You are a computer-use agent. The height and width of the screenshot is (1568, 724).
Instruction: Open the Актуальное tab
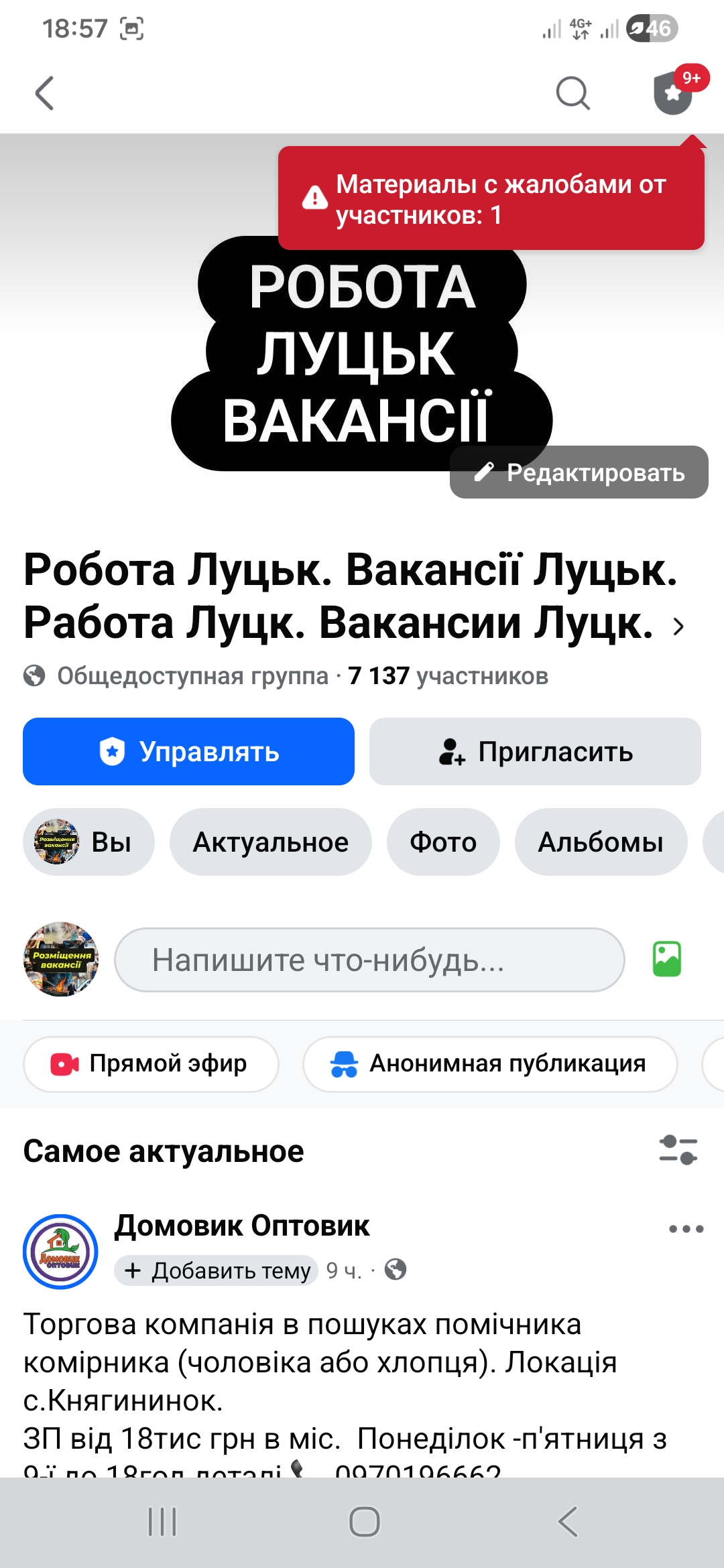(270, 842)
